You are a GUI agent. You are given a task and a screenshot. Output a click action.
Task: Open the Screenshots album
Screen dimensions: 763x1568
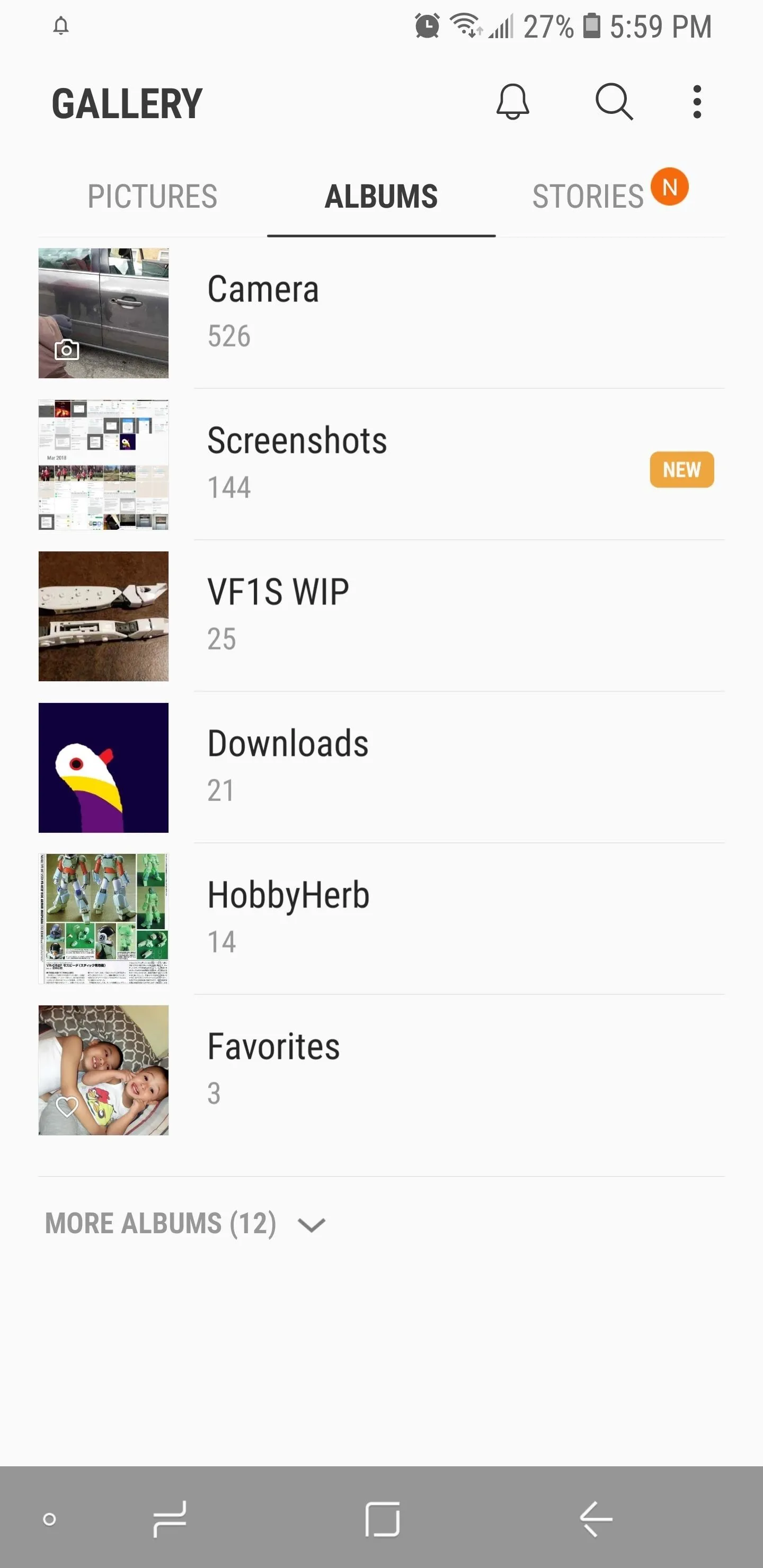[x=381, y=465]
